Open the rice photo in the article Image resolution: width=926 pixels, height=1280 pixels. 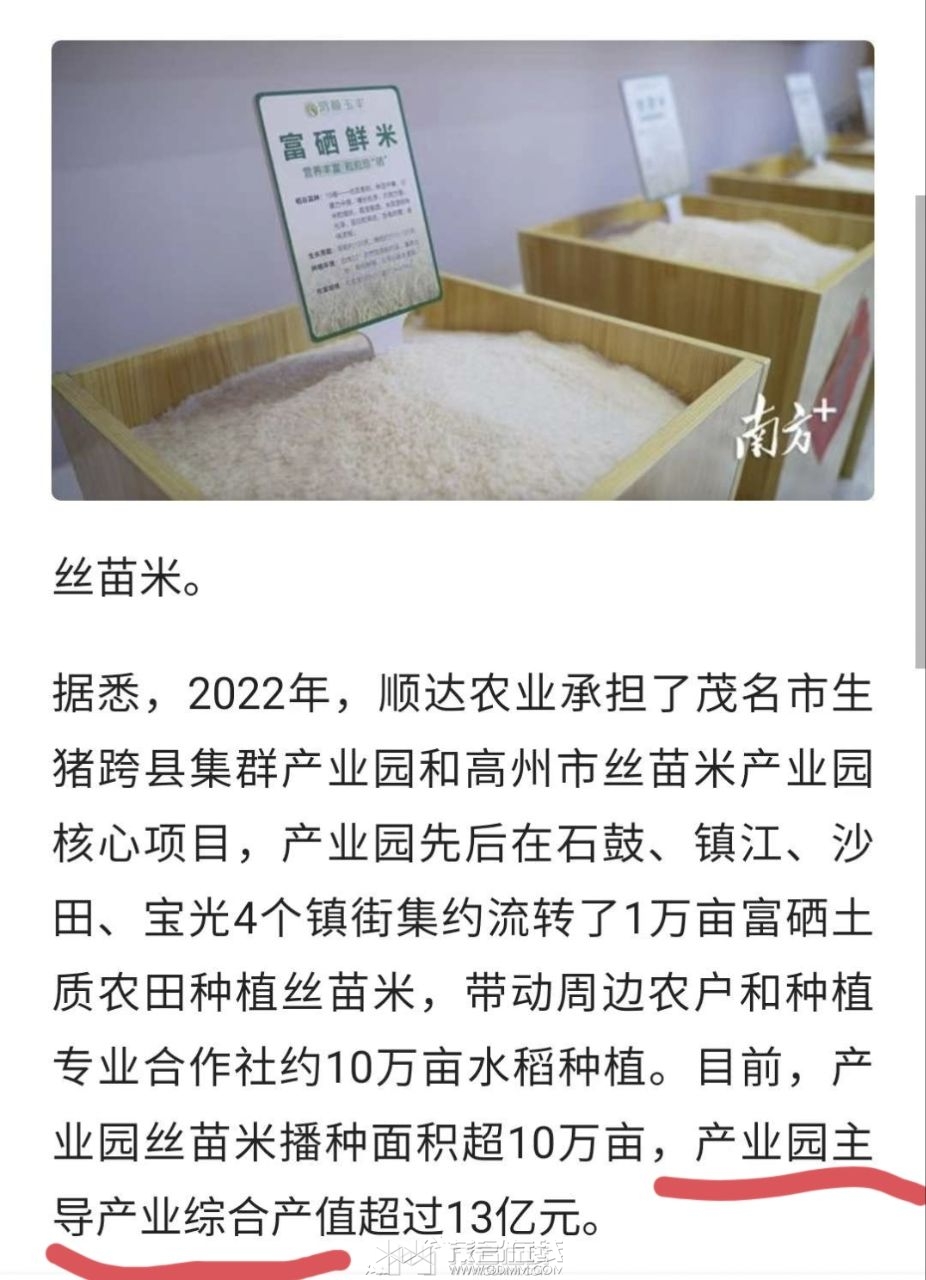[x=462, y=270]
